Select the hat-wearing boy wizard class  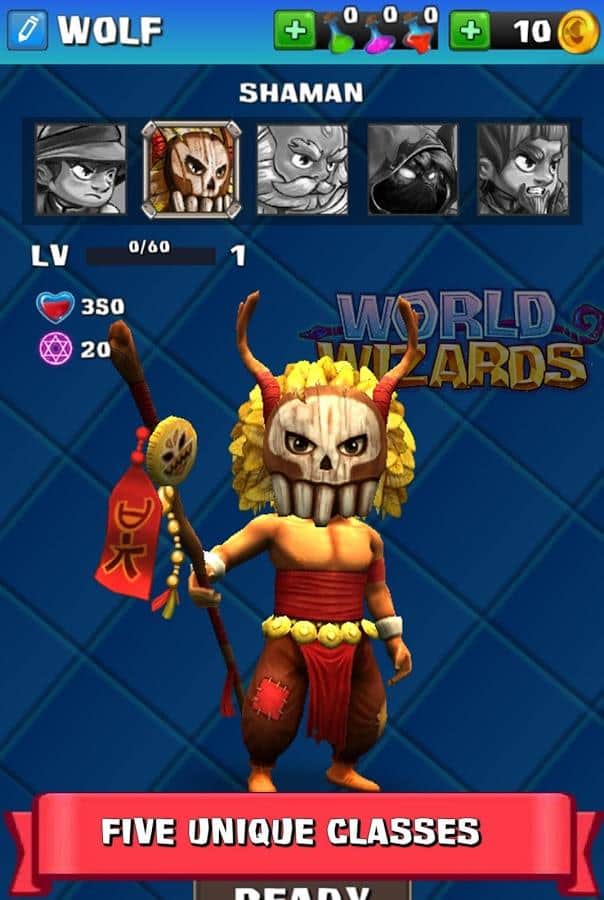point(80,169)
